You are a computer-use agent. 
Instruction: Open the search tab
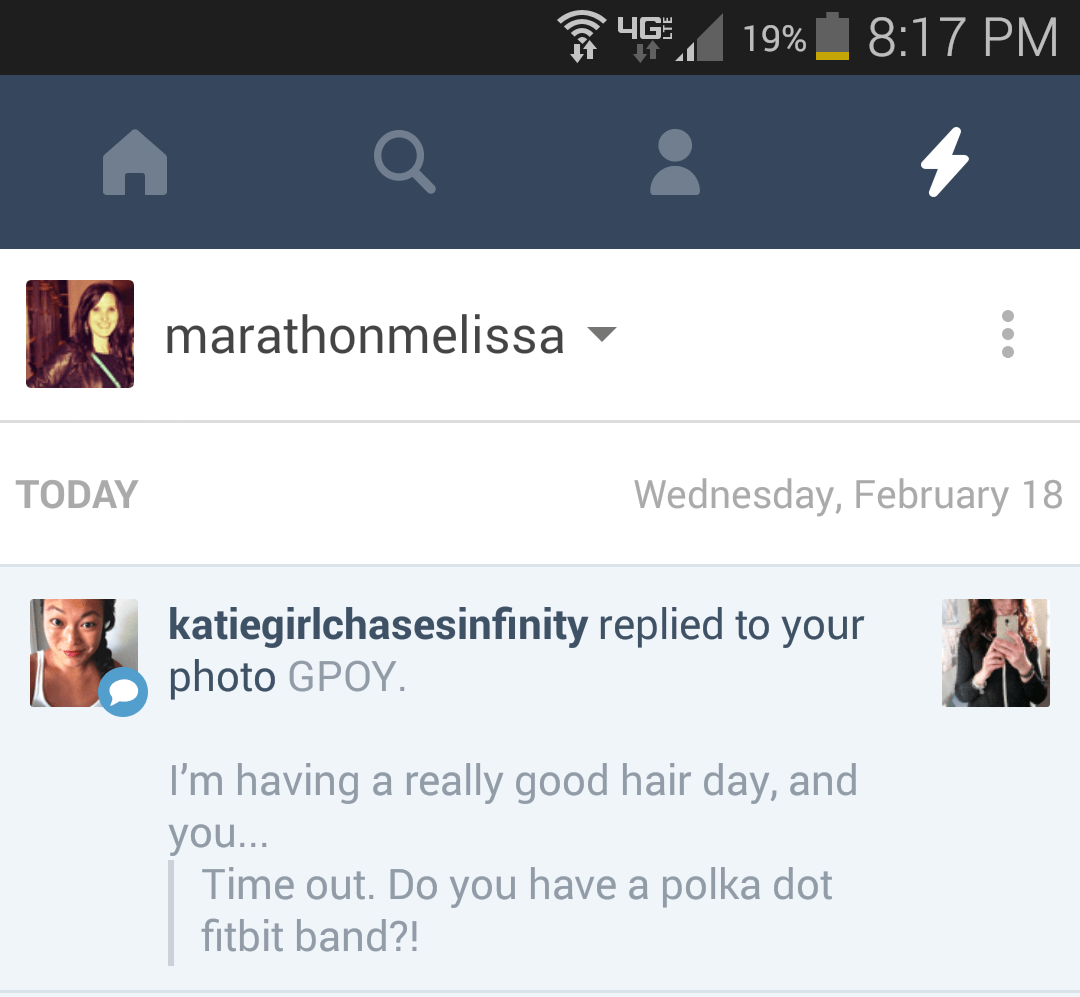405,162
